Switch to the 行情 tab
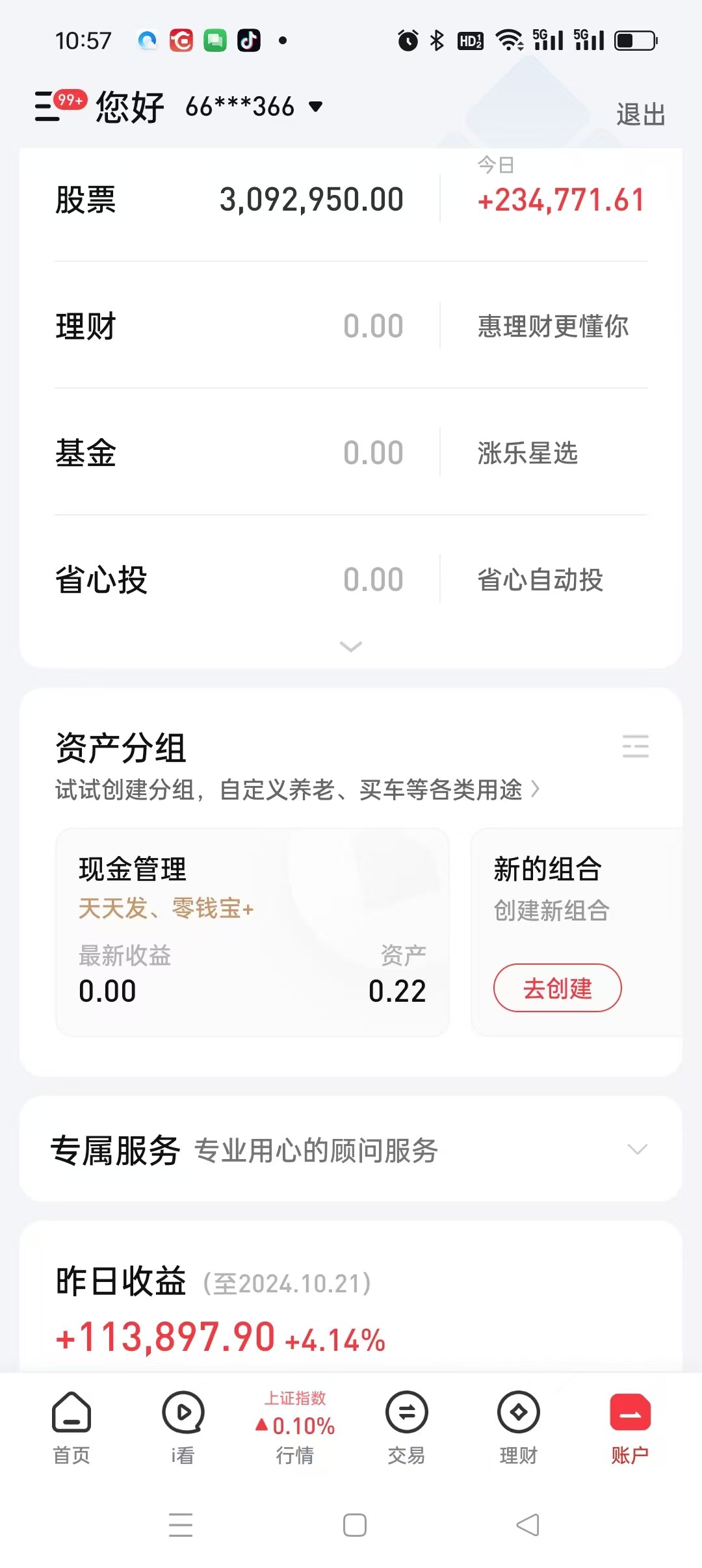This screenshot has height=1568, width=702. [295, 1428]
